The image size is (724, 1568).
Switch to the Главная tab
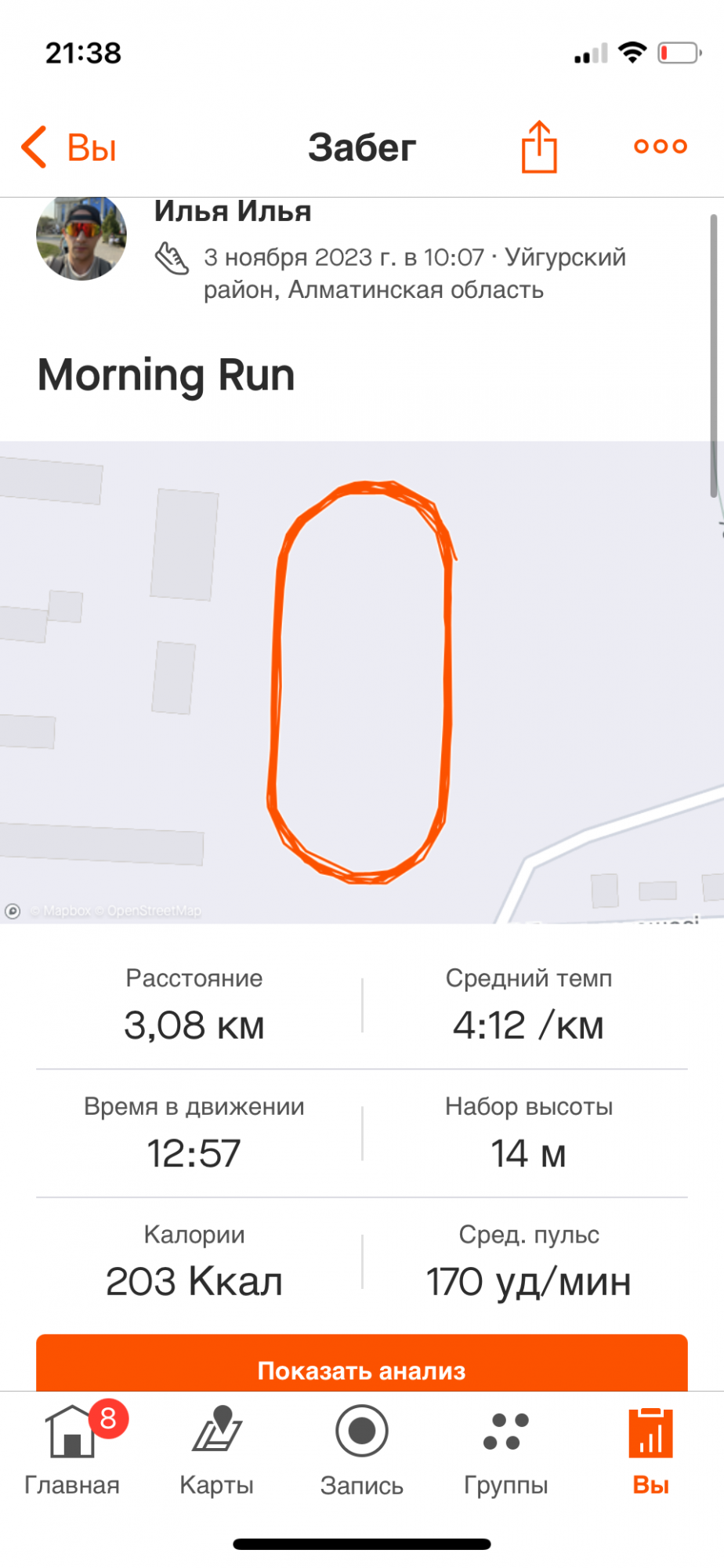point(72,1450)
